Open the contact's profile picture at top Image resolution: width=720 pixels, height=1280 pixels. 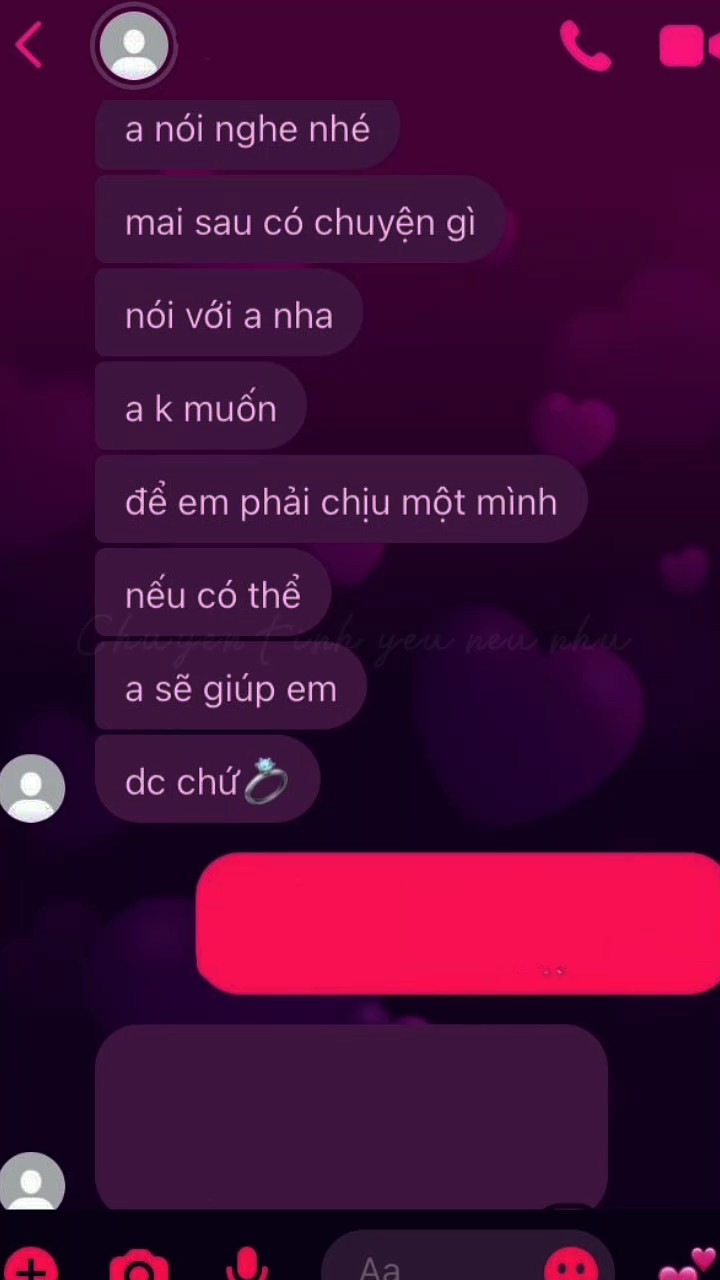[134, 46]
